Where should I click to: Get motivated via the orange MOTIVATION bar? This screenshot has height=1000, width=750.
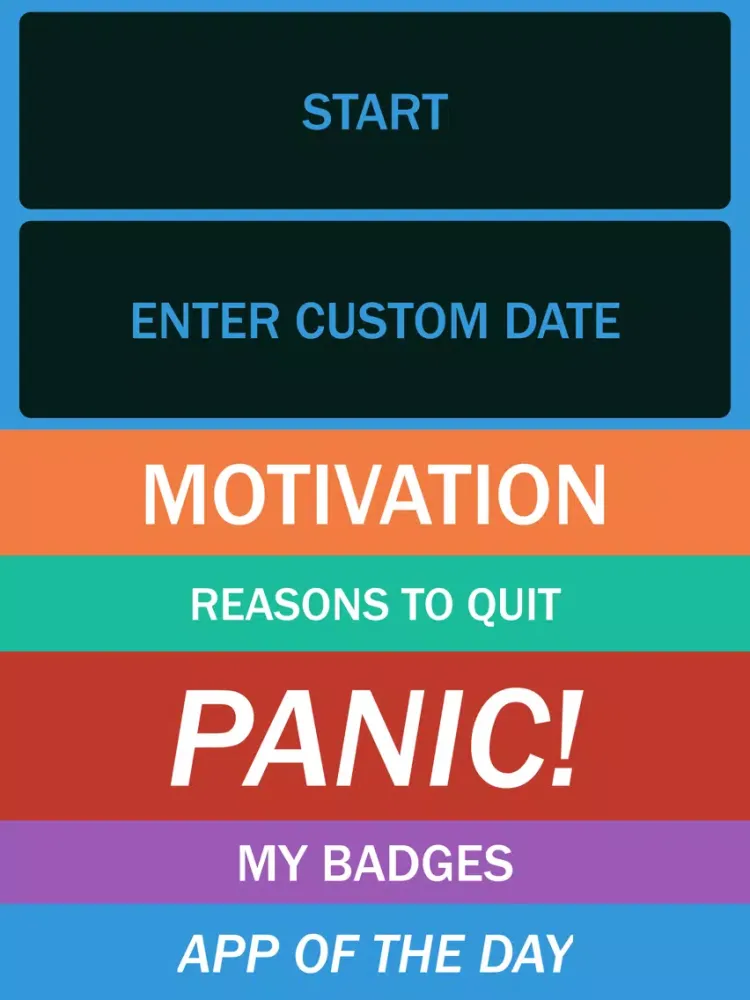(x=375, y=488)
